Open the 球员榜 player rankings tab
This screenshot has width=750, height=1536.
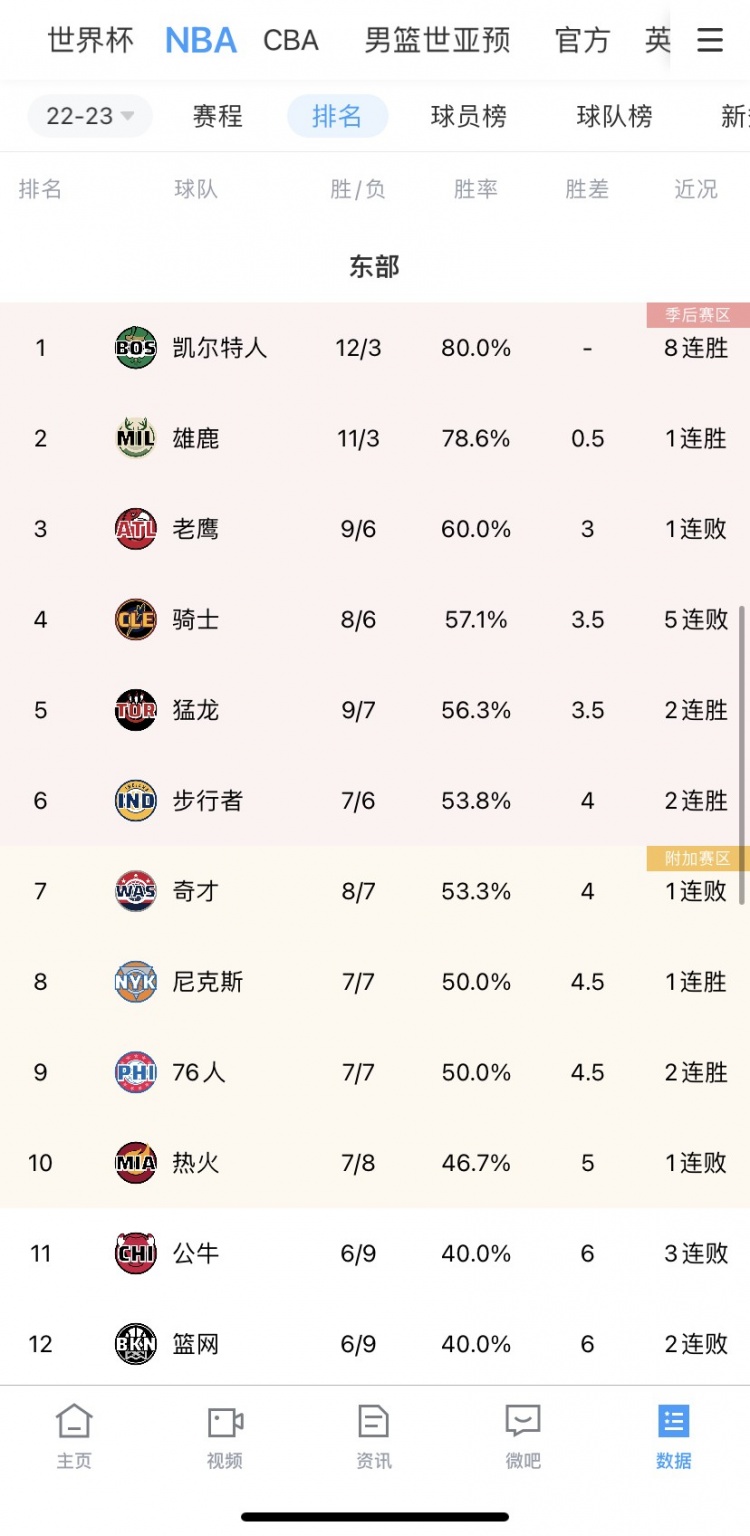[x=469, y=116]
